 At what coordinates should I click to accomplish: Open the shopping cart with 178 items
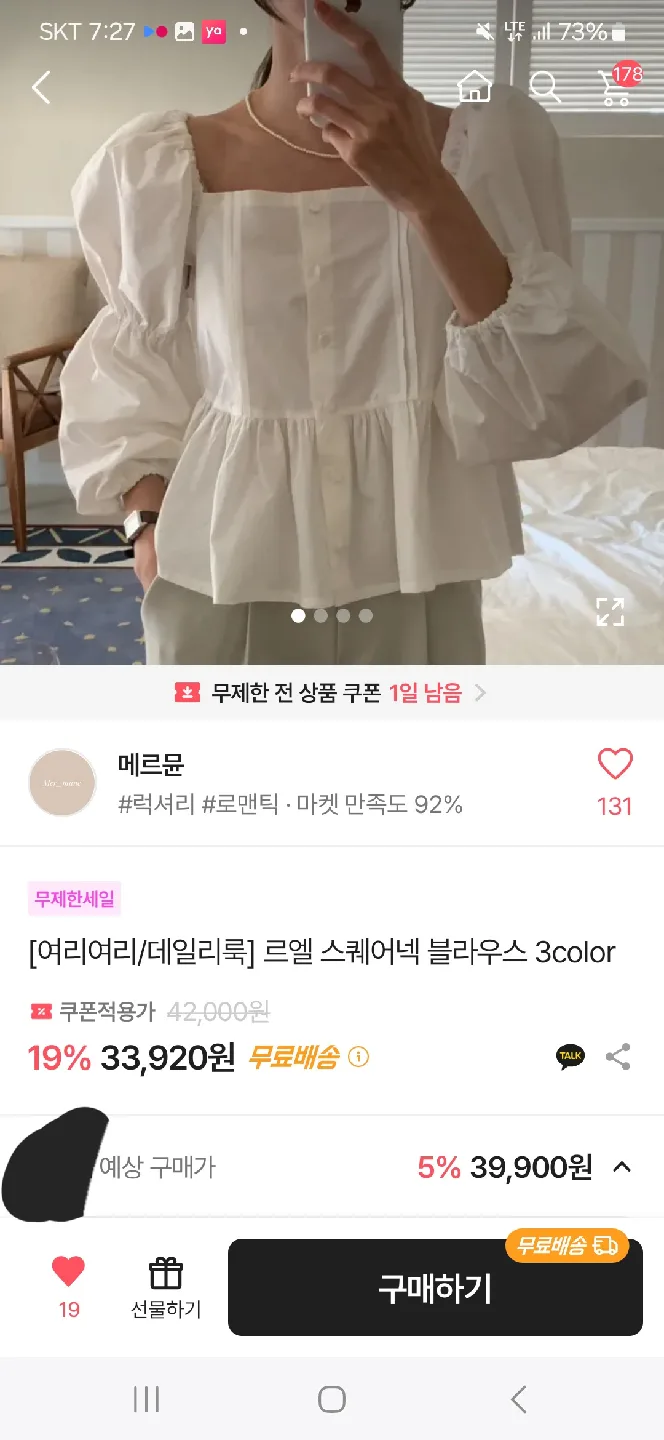(x=617, y=87)
